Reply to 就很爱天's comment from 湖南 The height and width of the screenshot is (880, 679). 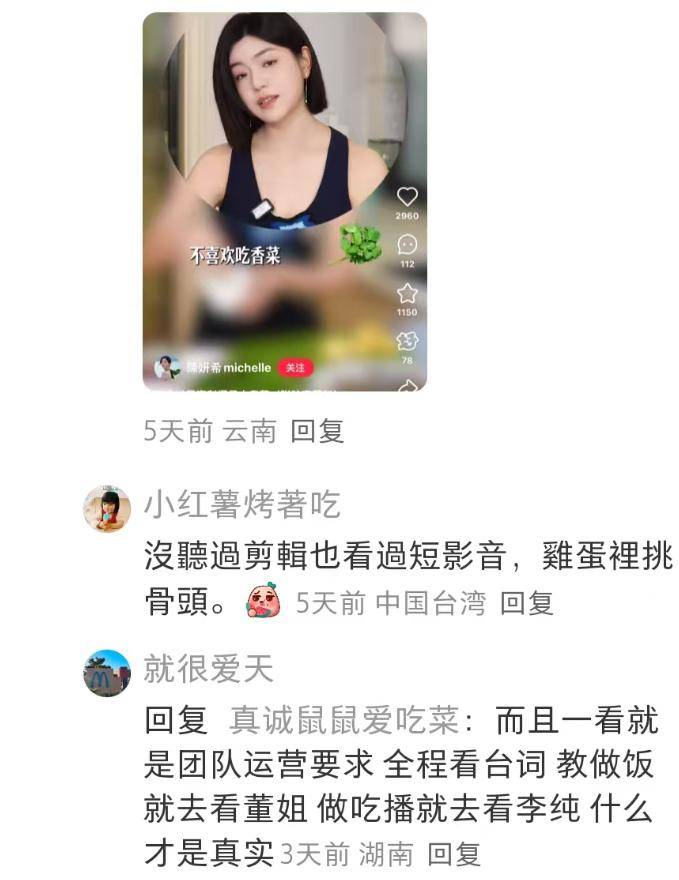point(454,854)
